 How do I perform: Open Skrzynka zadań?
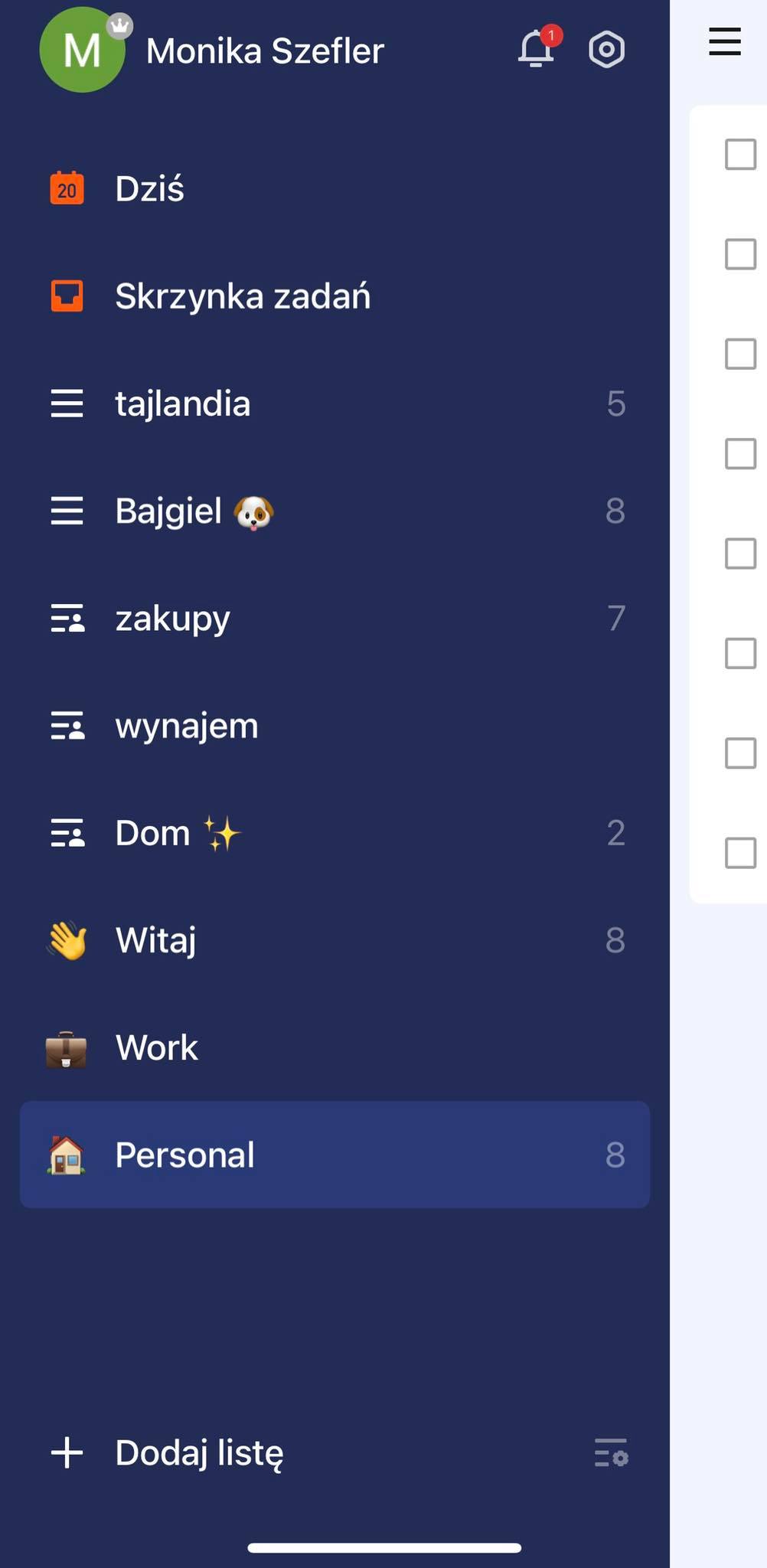(335, 296)
